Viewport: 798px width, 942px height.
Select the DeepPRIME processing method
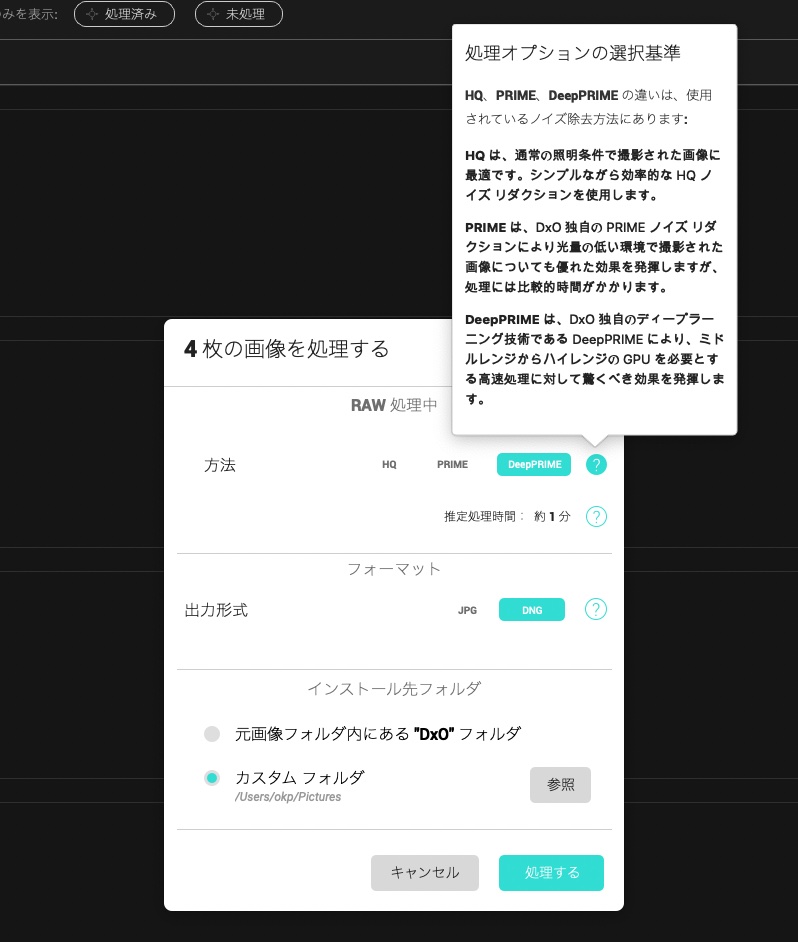(x=534, y=465)
